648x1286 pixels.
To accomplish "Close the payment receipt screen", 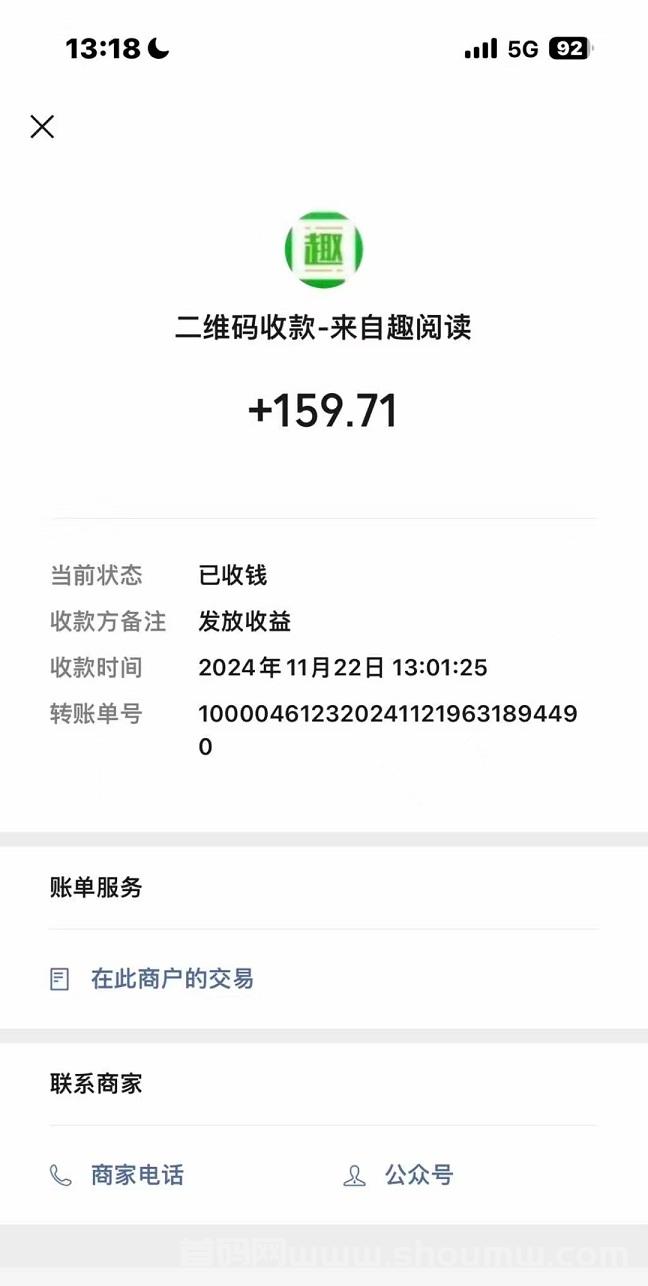I will 42,126.
